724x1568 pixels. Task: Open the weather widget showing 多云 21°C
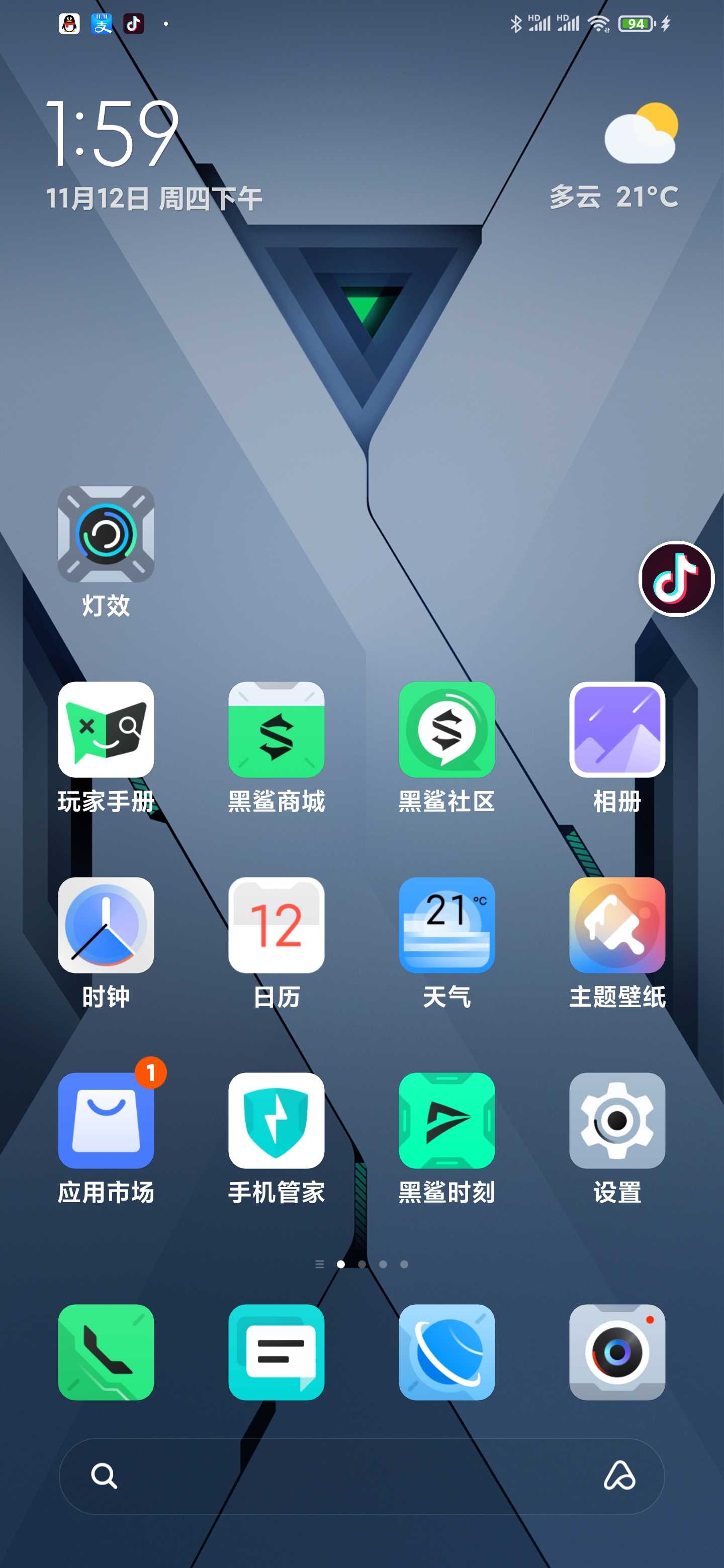pos(614,157)
